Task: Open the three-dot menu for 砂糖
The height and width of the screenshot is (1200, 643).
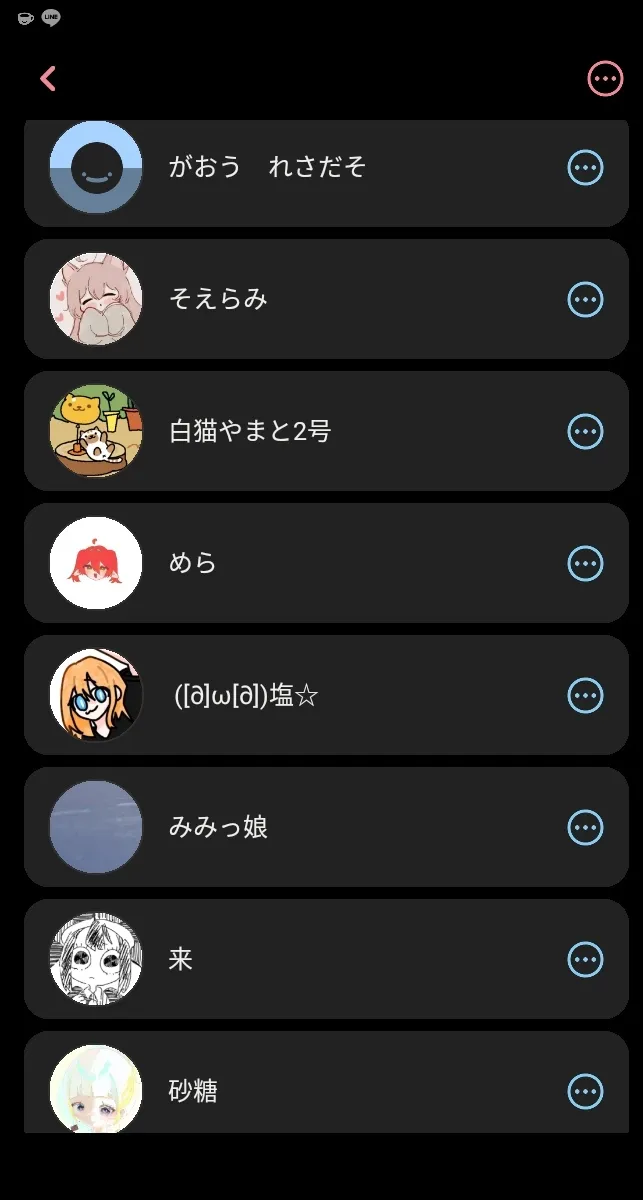Action: (585, 1091)
